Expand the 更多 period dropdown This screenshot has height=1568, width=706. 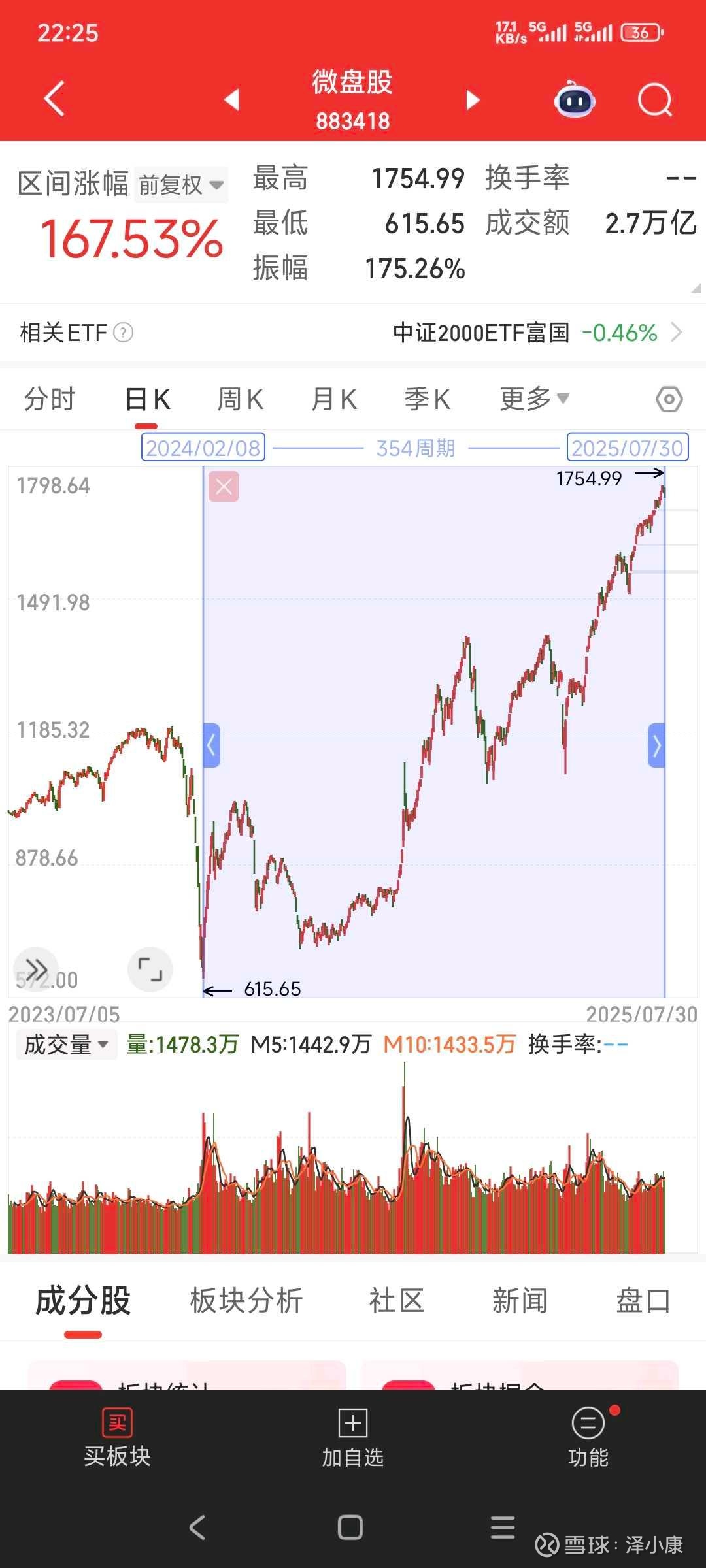535,399
